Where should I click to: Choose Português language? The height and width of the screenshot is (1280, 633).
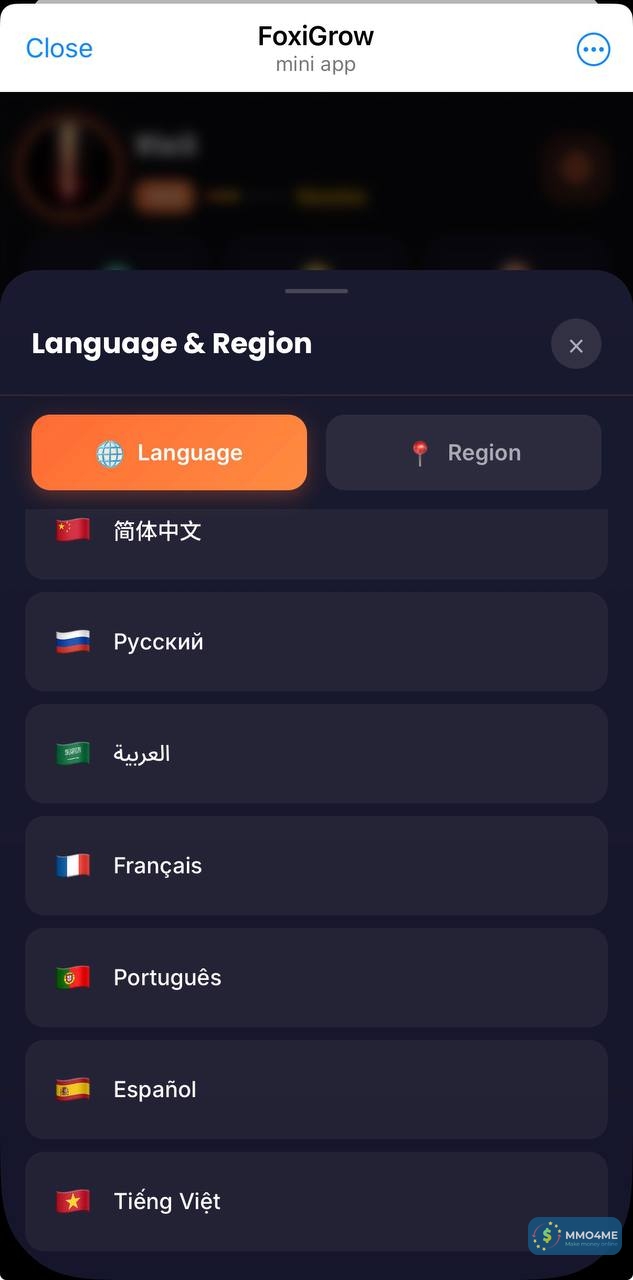click(x=316, y=978)
